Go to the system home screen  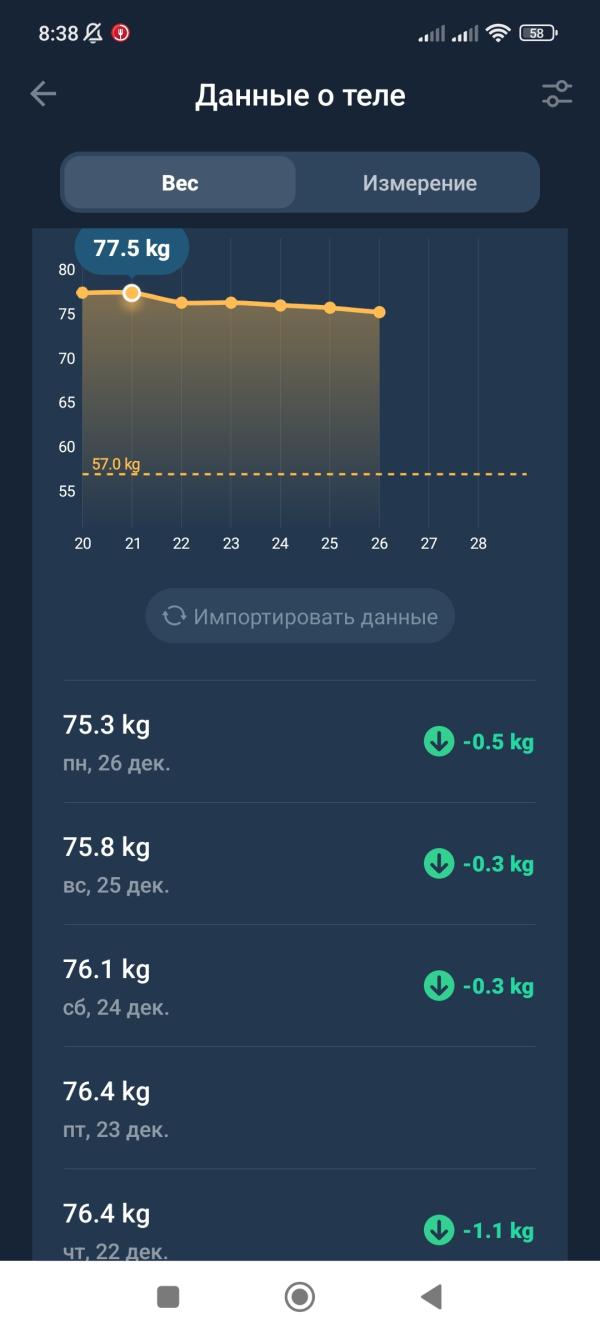(299, 1297)
